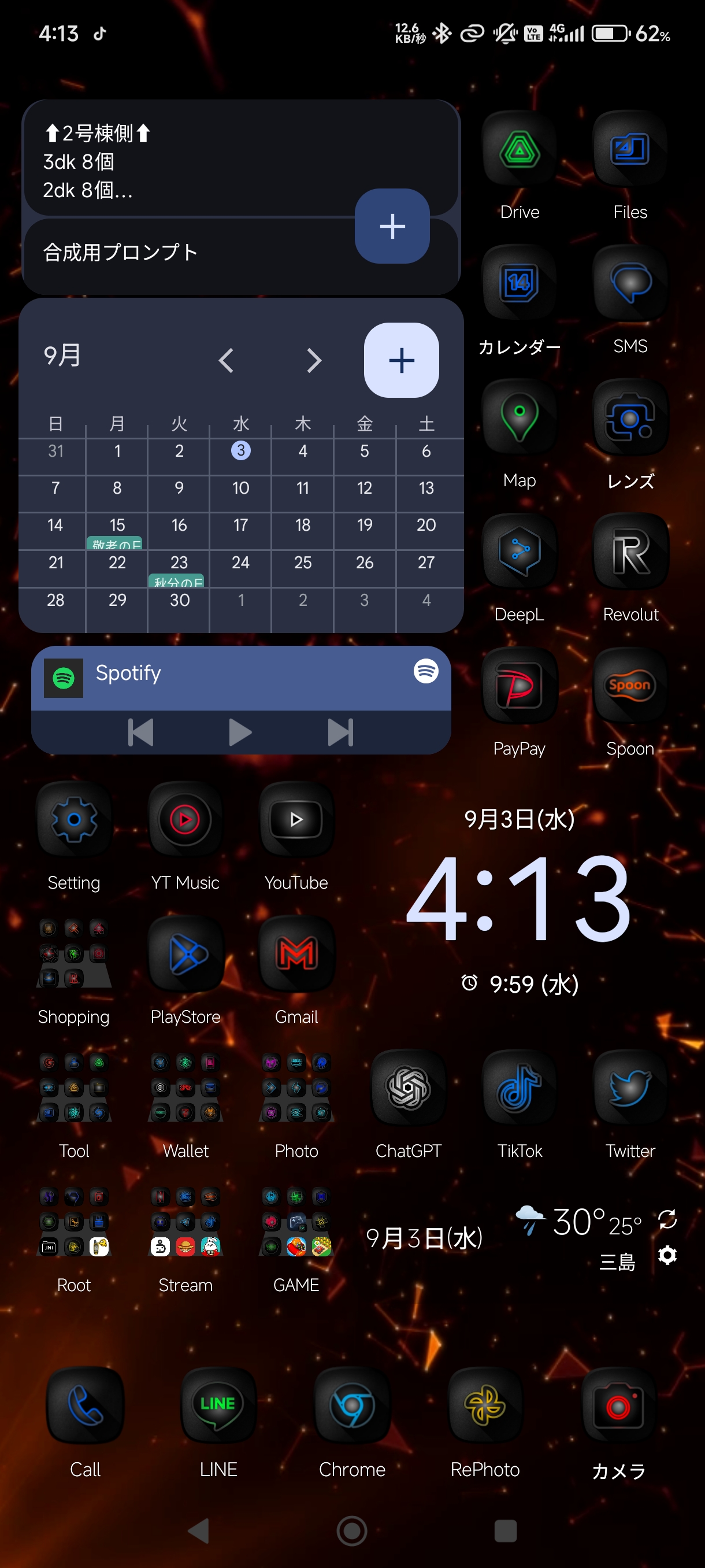The image size is (705, 1568).
Task: Go to previous month in calendar widget
Action: 227,360
